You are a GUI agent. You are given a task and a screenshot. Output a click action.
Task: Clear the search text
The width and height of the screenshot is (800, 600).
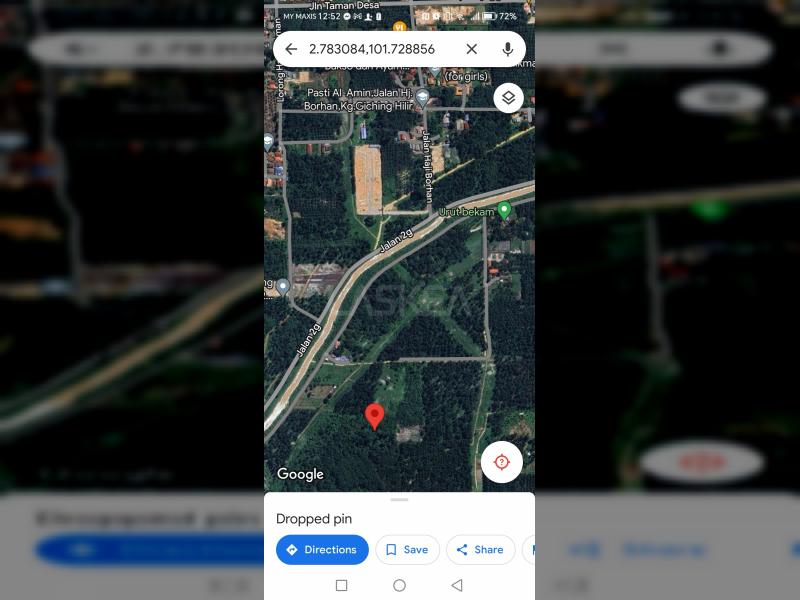click(x=472, y=49)
